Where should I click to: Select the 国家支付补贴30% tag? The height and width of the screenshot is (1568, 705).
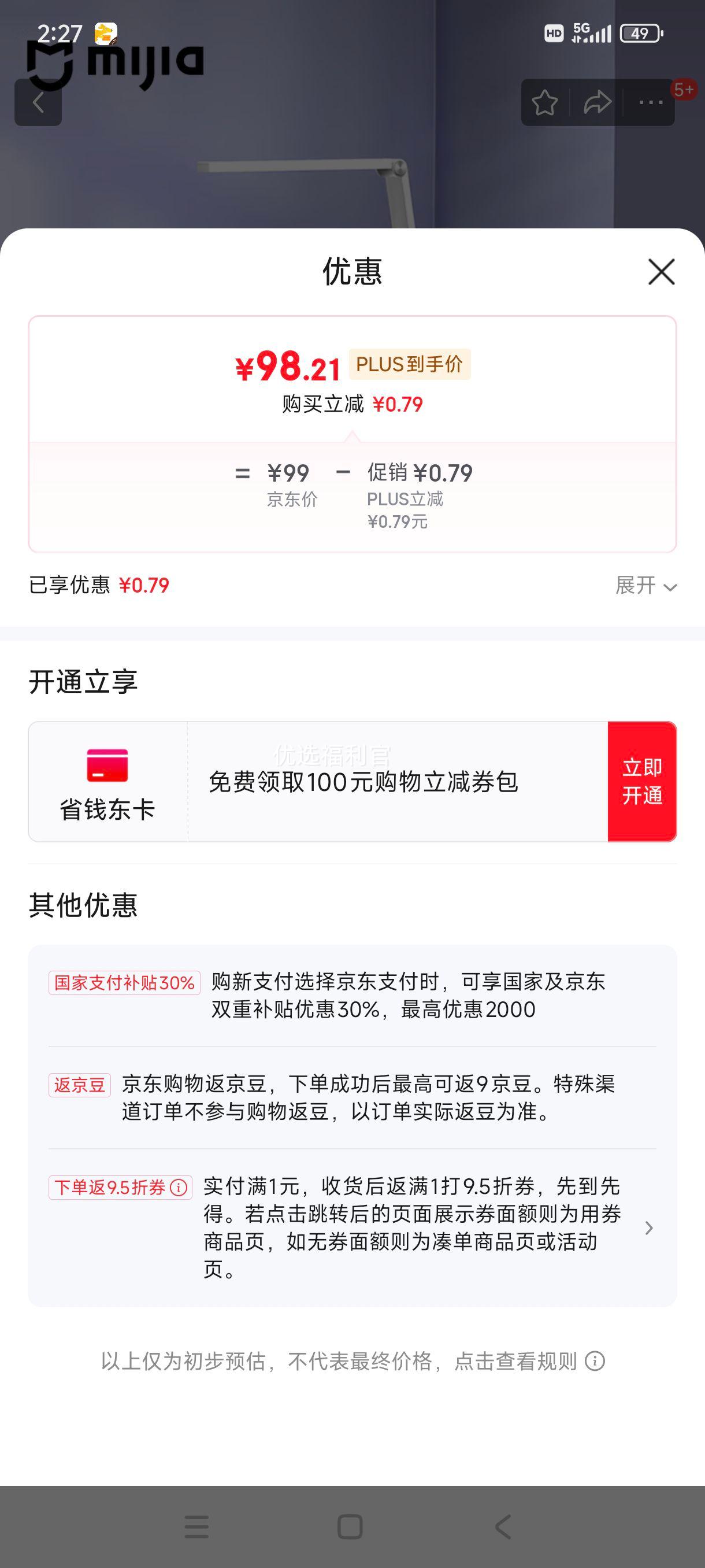(x=124, y=982)
